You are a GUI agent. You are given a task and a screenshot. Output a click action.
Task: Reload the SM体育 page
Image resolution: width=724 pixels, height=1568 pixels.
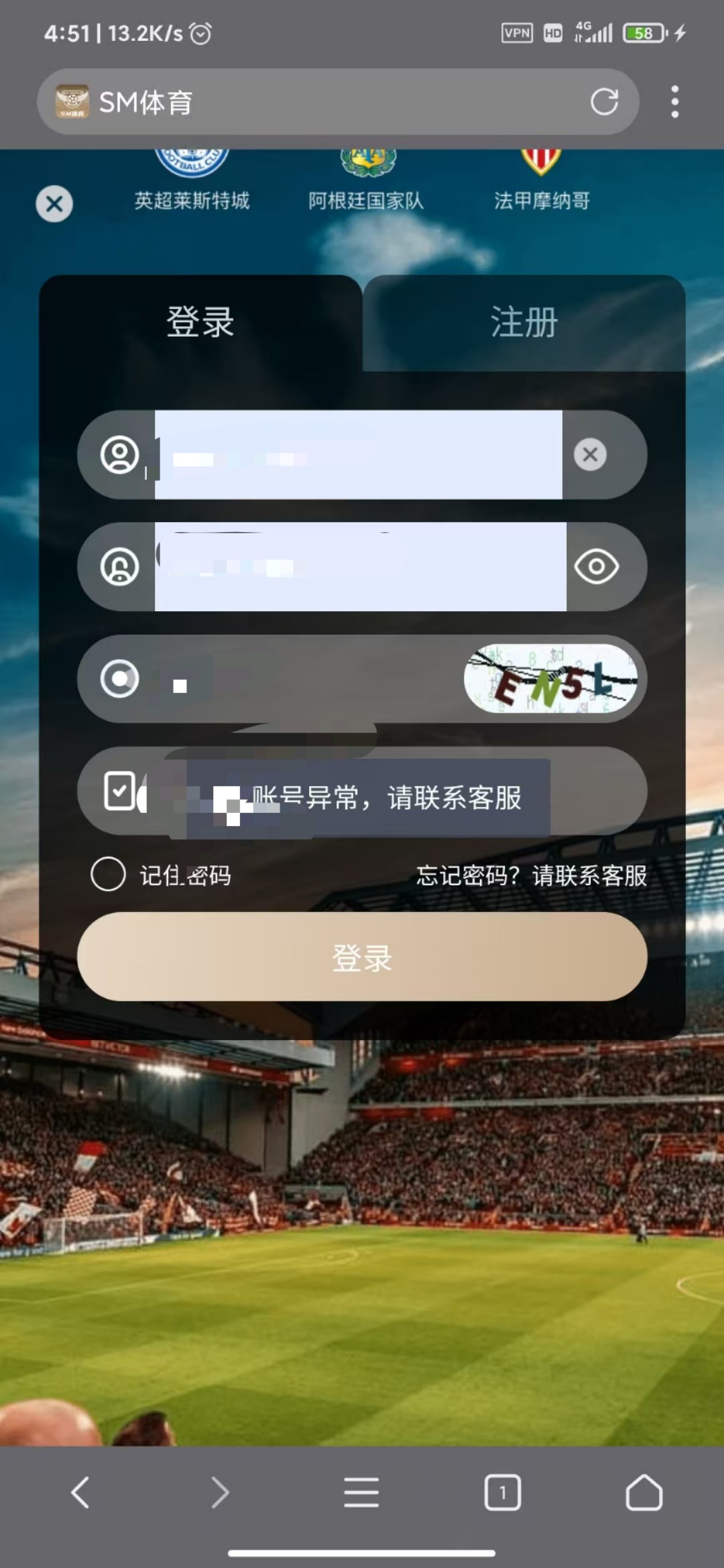pyautogui.click(x=604, y=102)
